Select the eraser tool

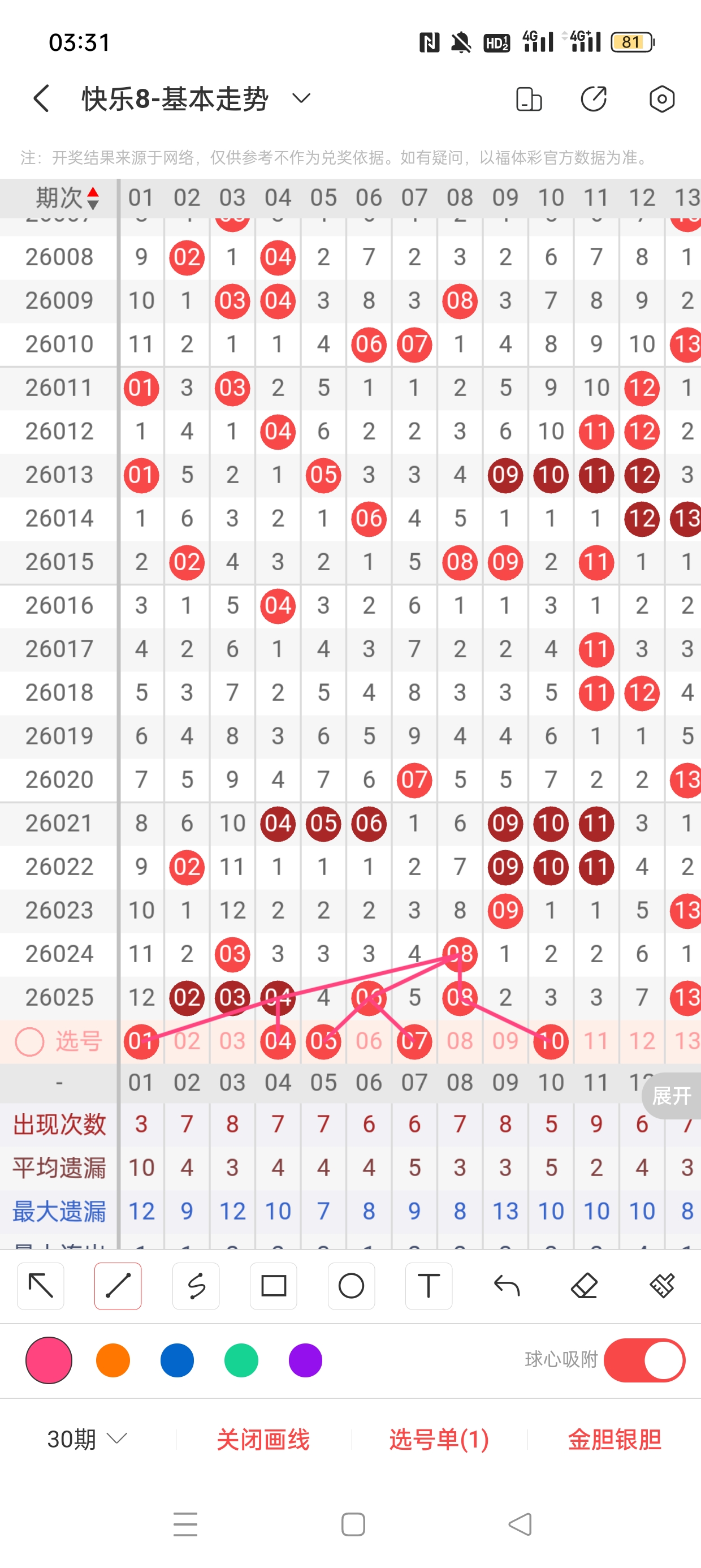[x=584, y=1286]
